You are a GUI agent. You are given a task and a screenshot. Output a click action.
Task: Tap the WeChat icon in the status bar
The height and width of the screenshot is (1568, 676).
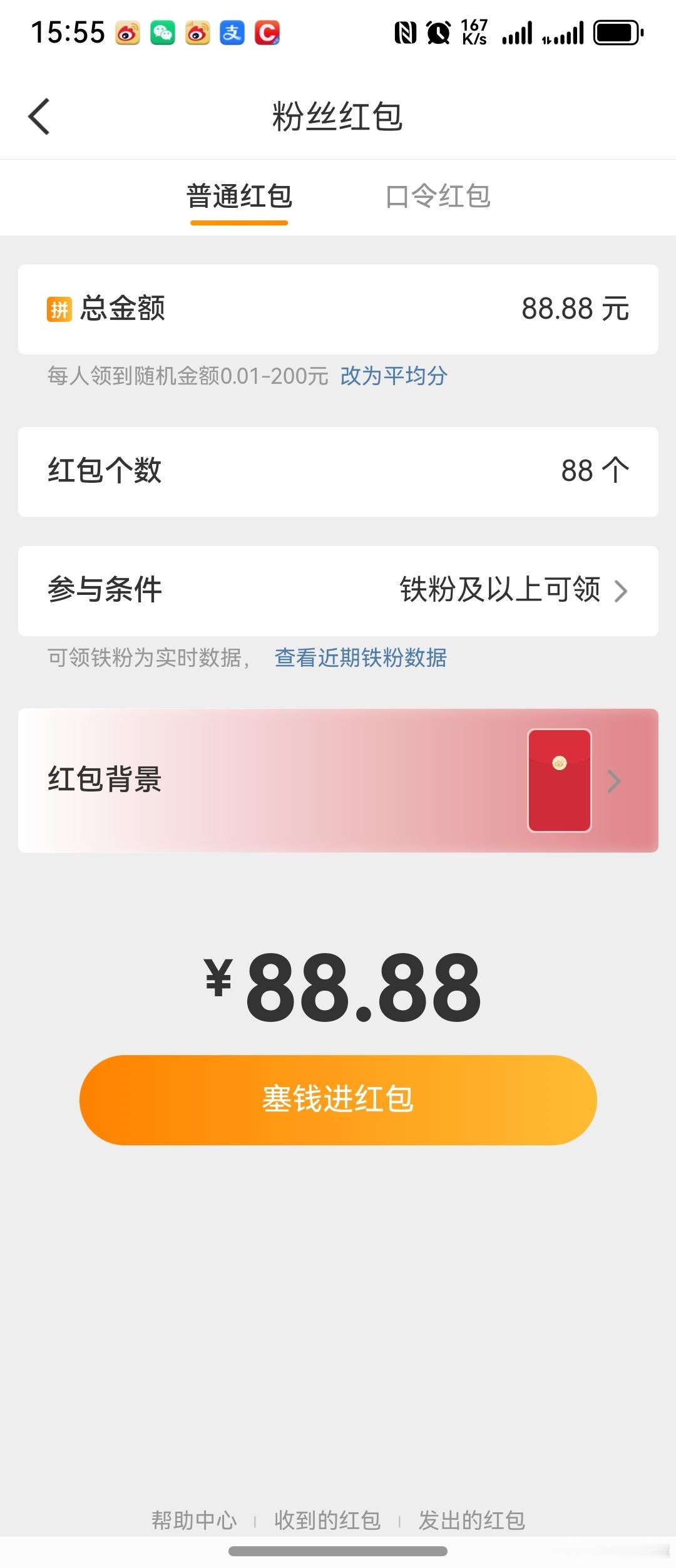pyautogui.click(x=163, y=31)
